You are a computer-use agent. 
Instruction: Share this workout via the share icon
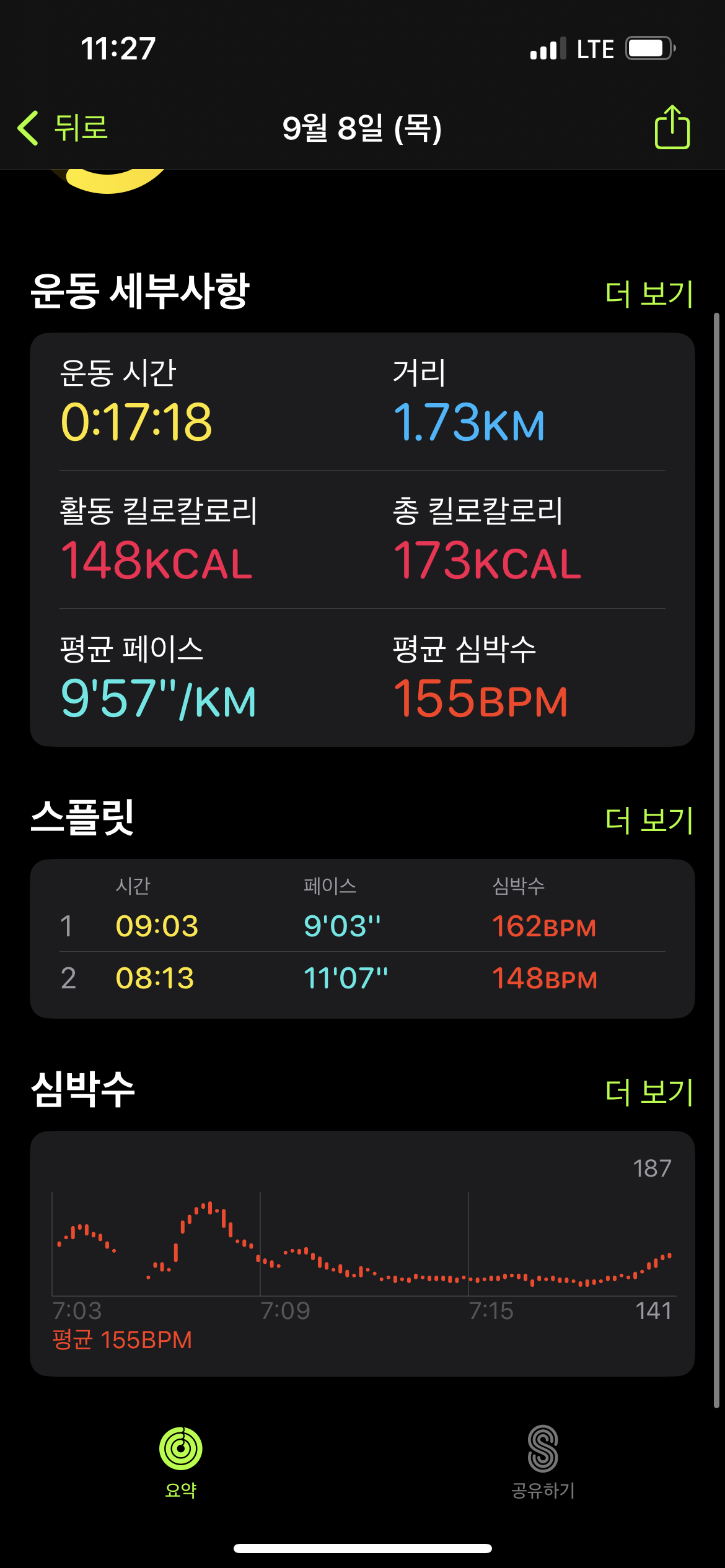coord(672,128)
